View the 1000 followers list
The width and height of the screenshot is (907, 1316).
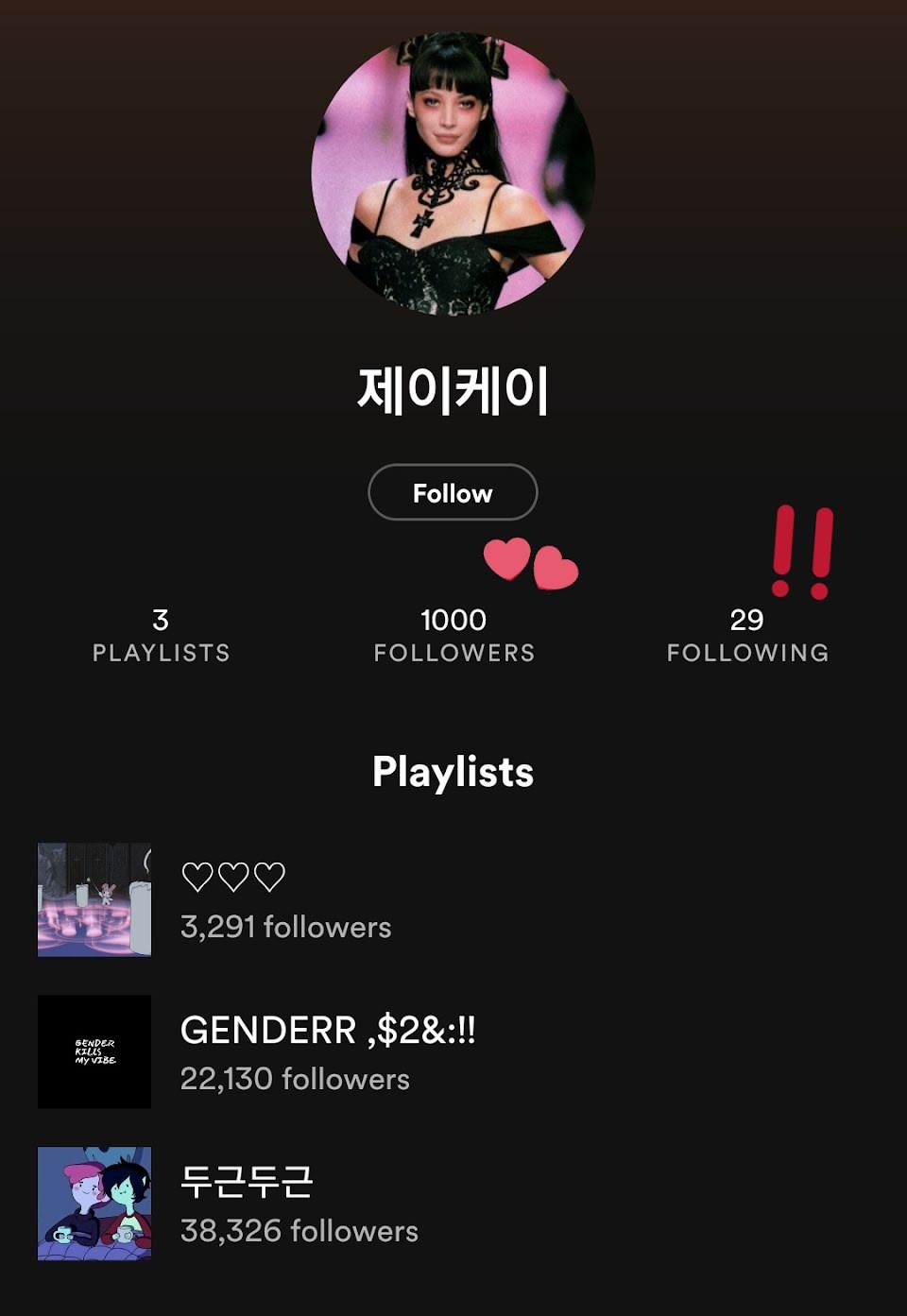[x=453, y=635]
